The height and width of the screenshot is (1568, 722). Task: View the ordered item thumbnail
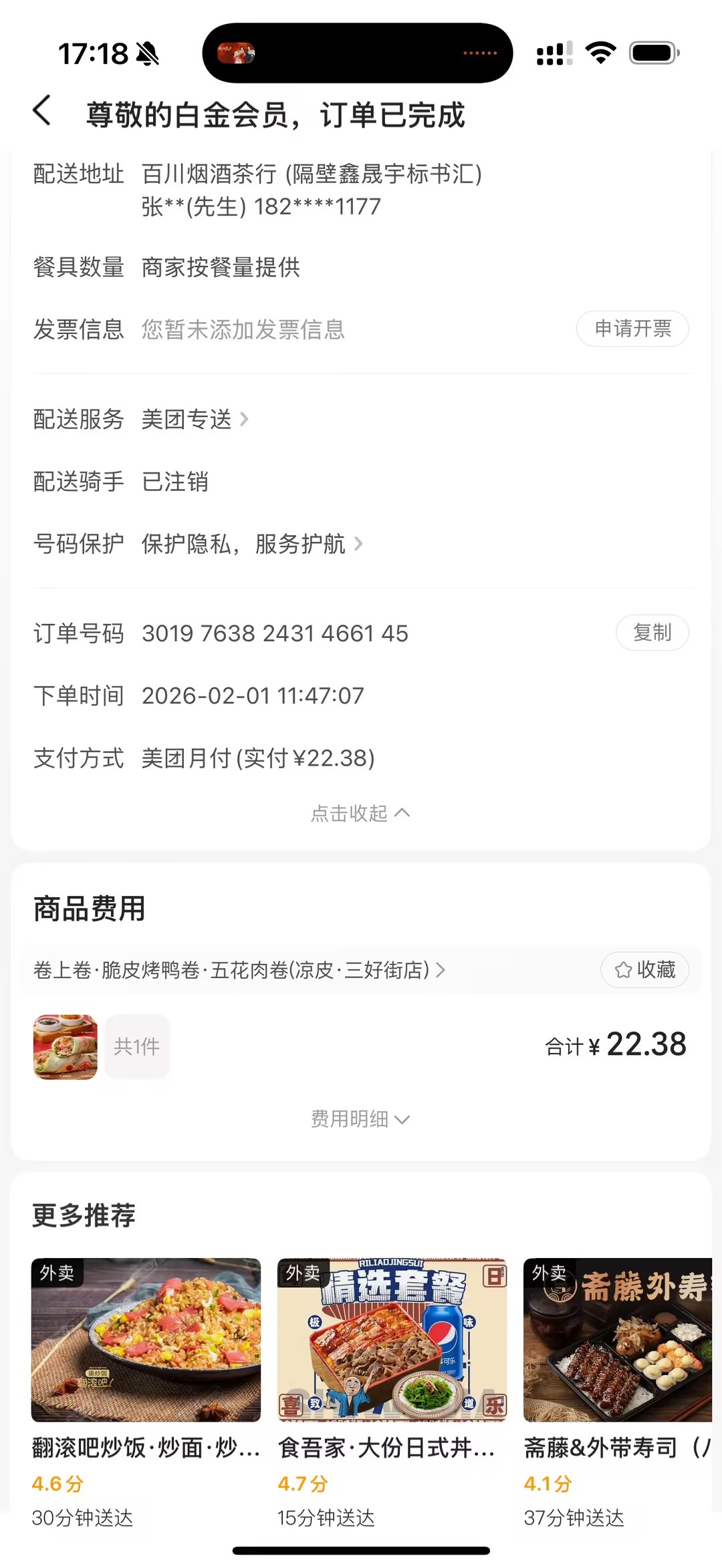66,1047
